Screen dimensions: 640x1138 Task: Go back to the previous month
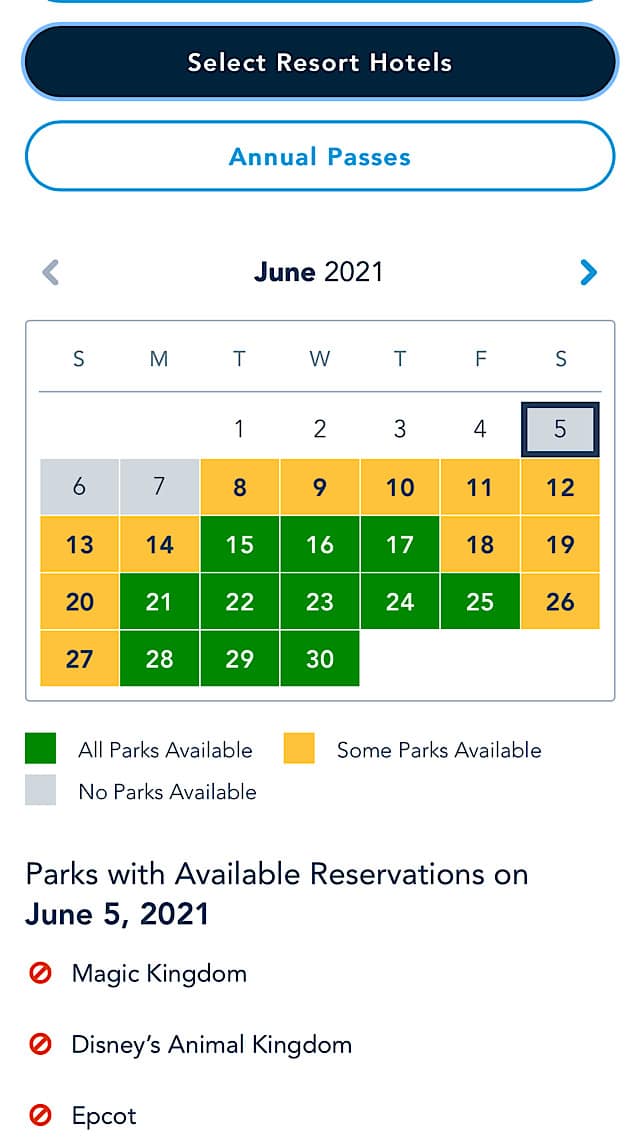50,273
